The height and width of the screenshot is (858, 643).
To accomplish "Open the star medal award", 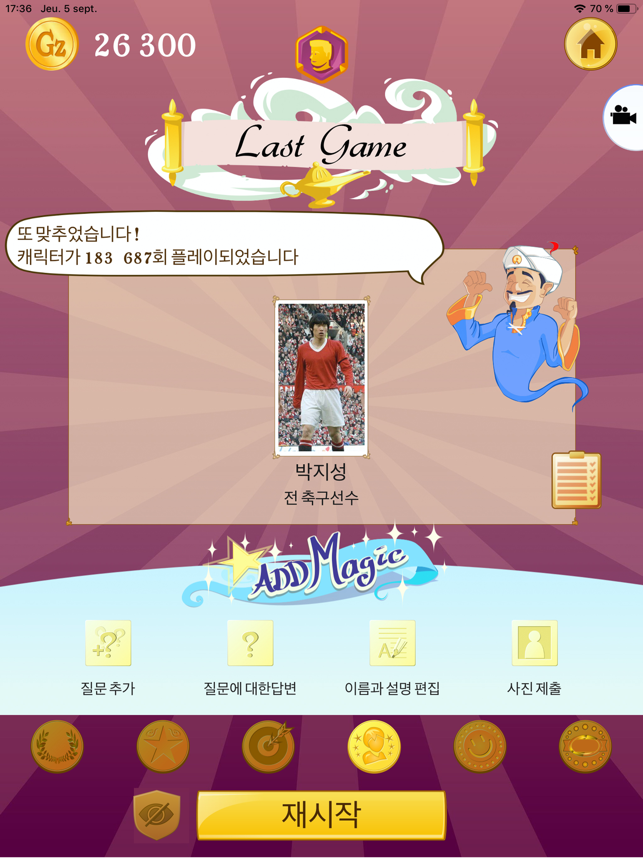I will [163, 746].
